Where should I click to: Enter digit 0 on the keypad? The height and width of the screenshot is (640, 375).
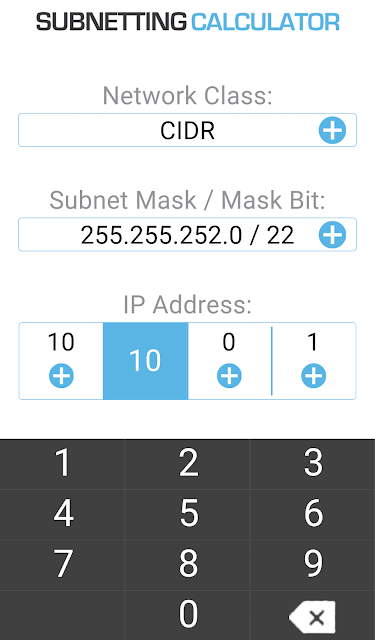pos(187,615)
